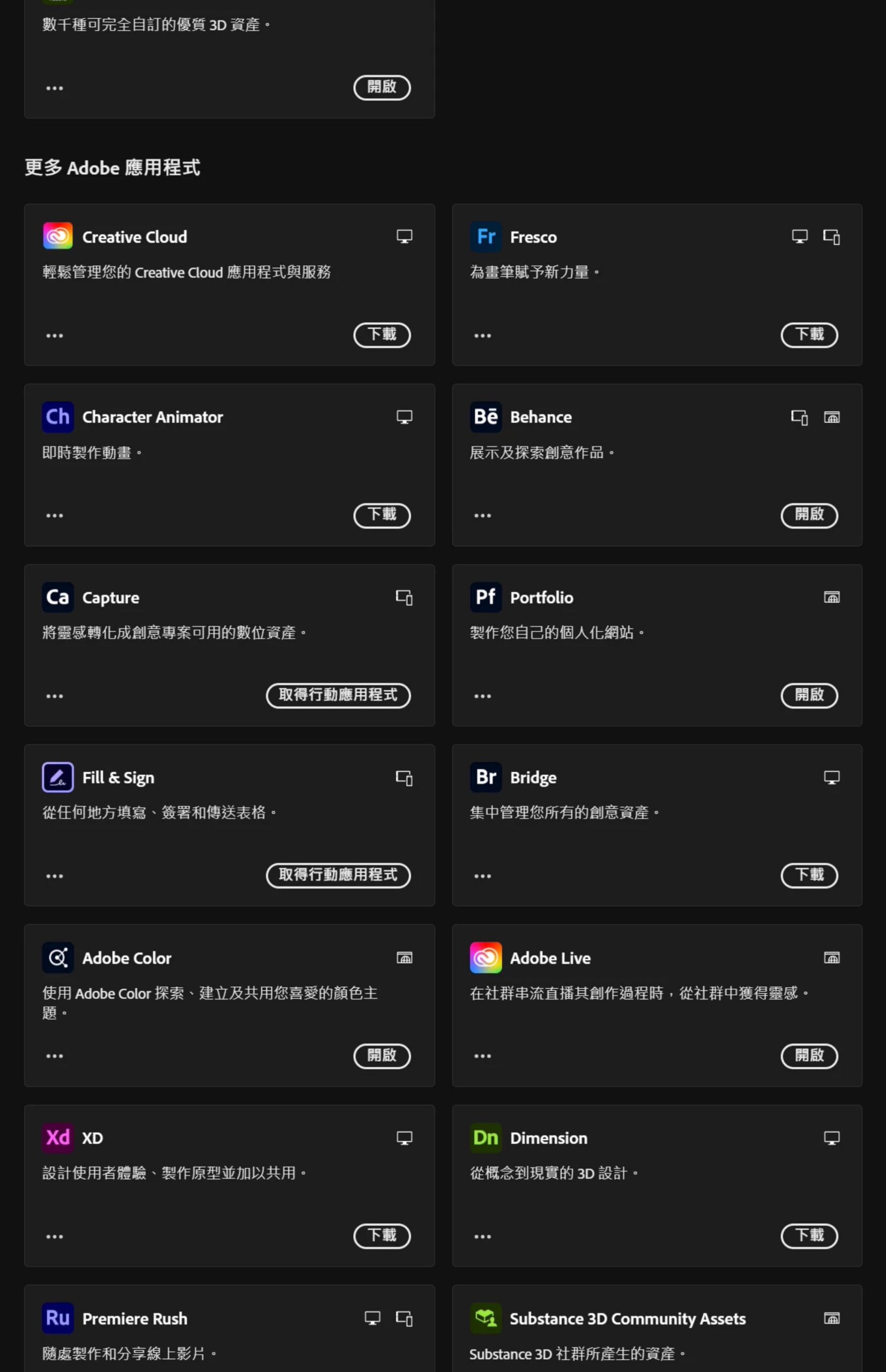886x1372 pixels.
Task: Click 取得行動應用程式 on the Capture card
Action: click(x=338, y=696)
